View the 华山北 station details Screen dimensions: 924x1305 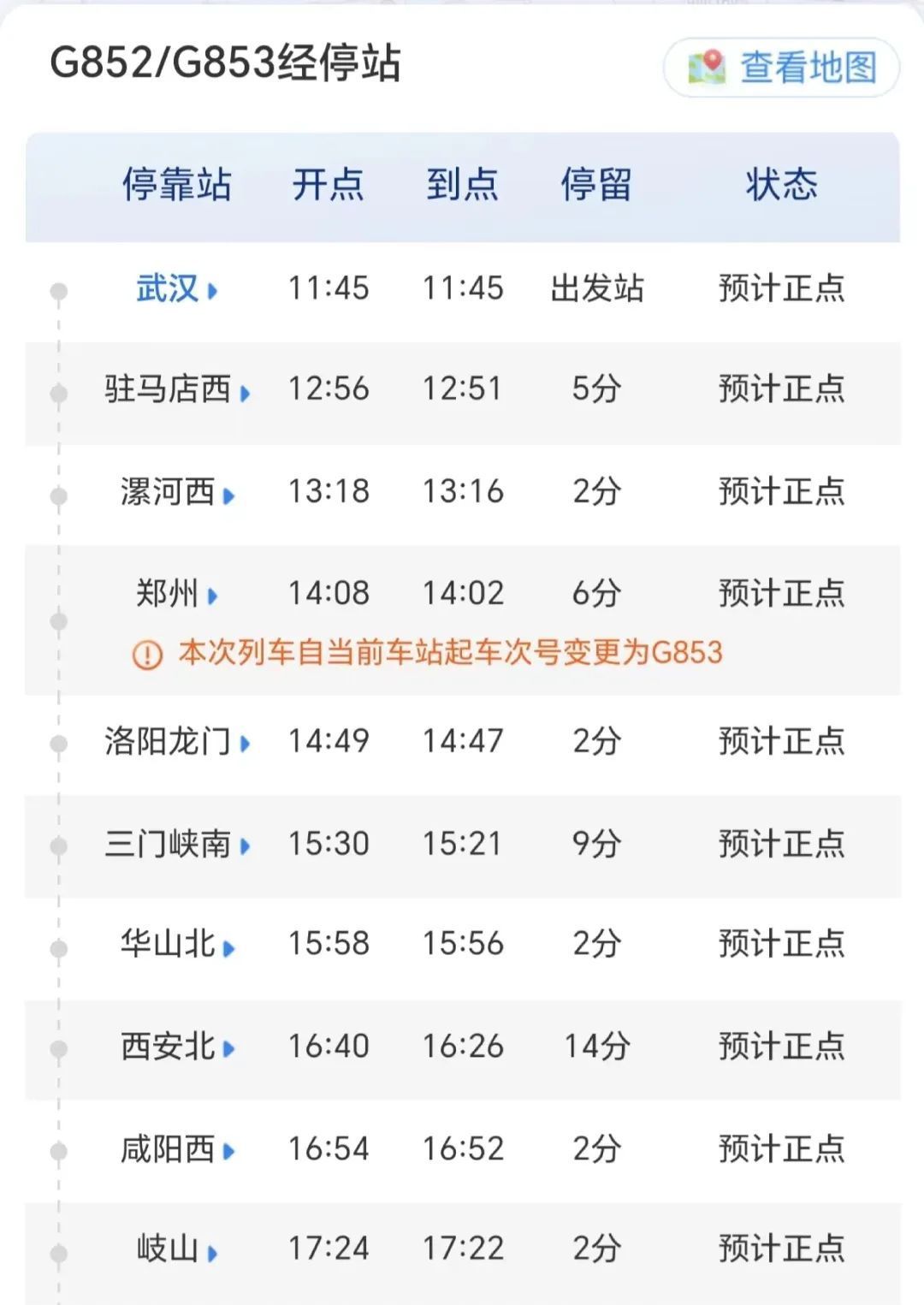pos(176,944)
